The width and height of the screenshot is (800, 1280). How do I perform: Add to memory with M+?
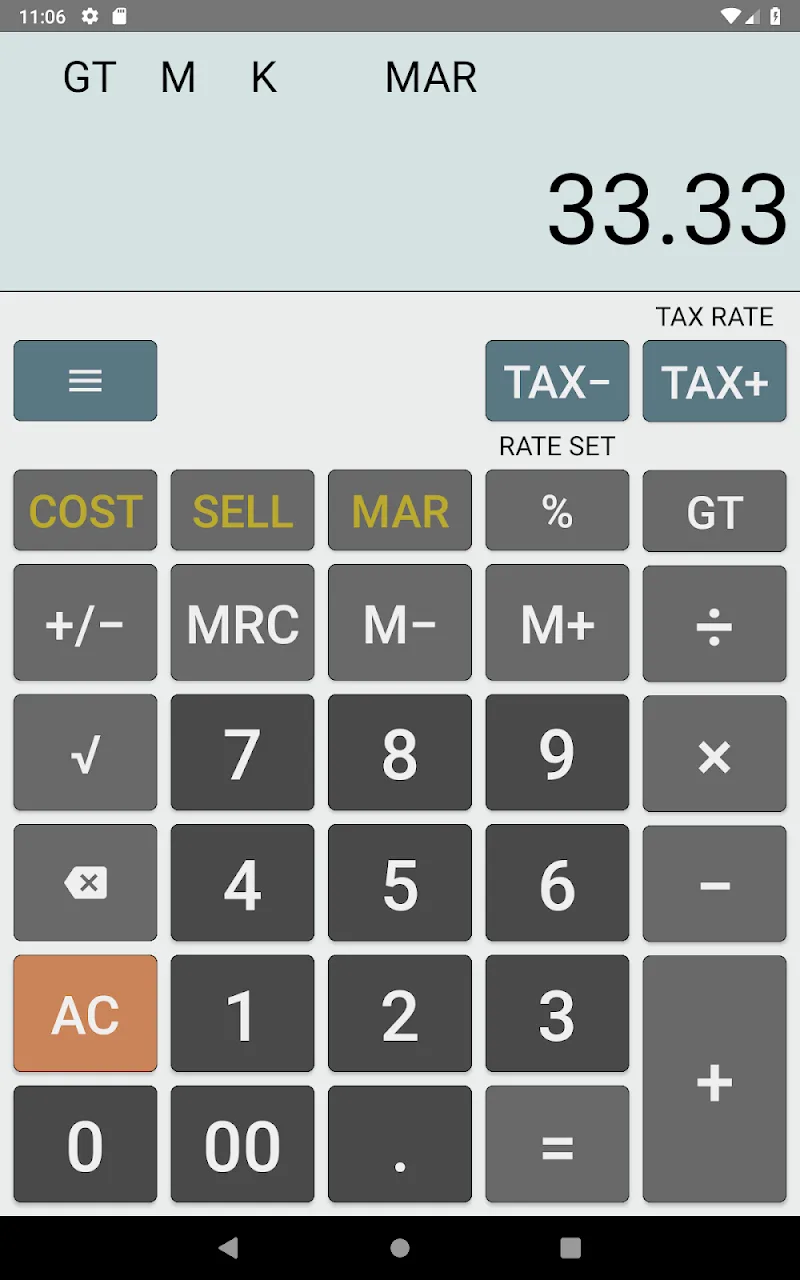[x=557, y=623]
